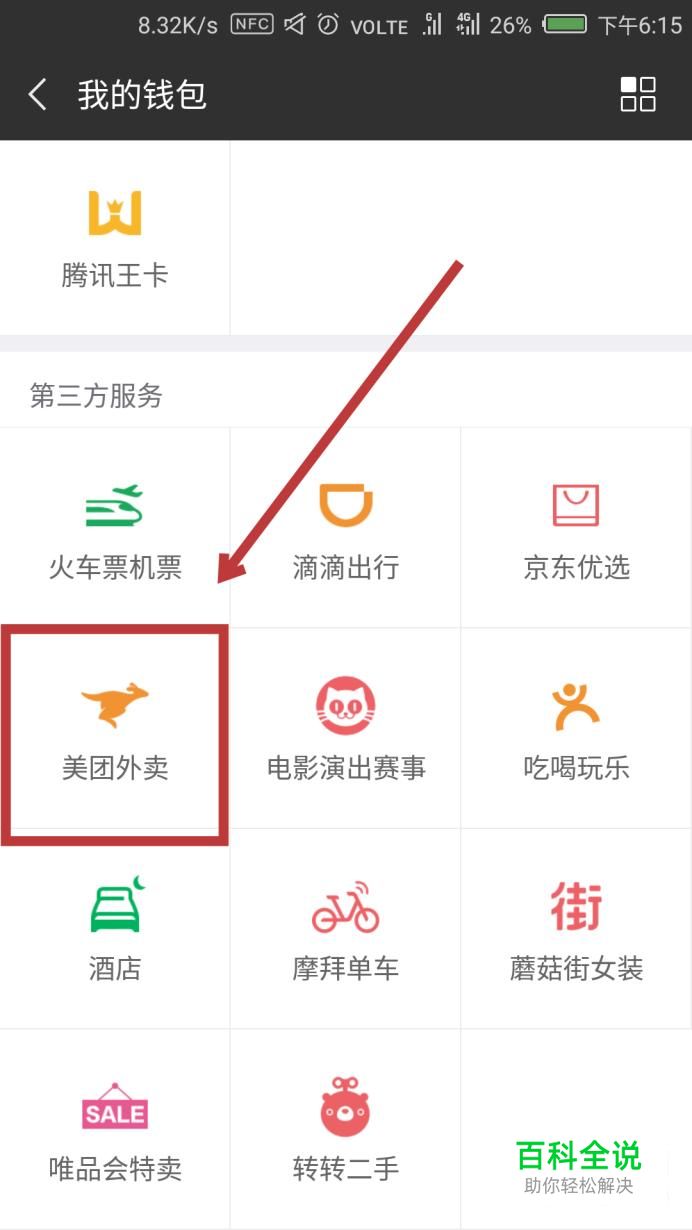Go back from 我的钱包
Screen dimensions: 692x1230
[x=38, y=95]
